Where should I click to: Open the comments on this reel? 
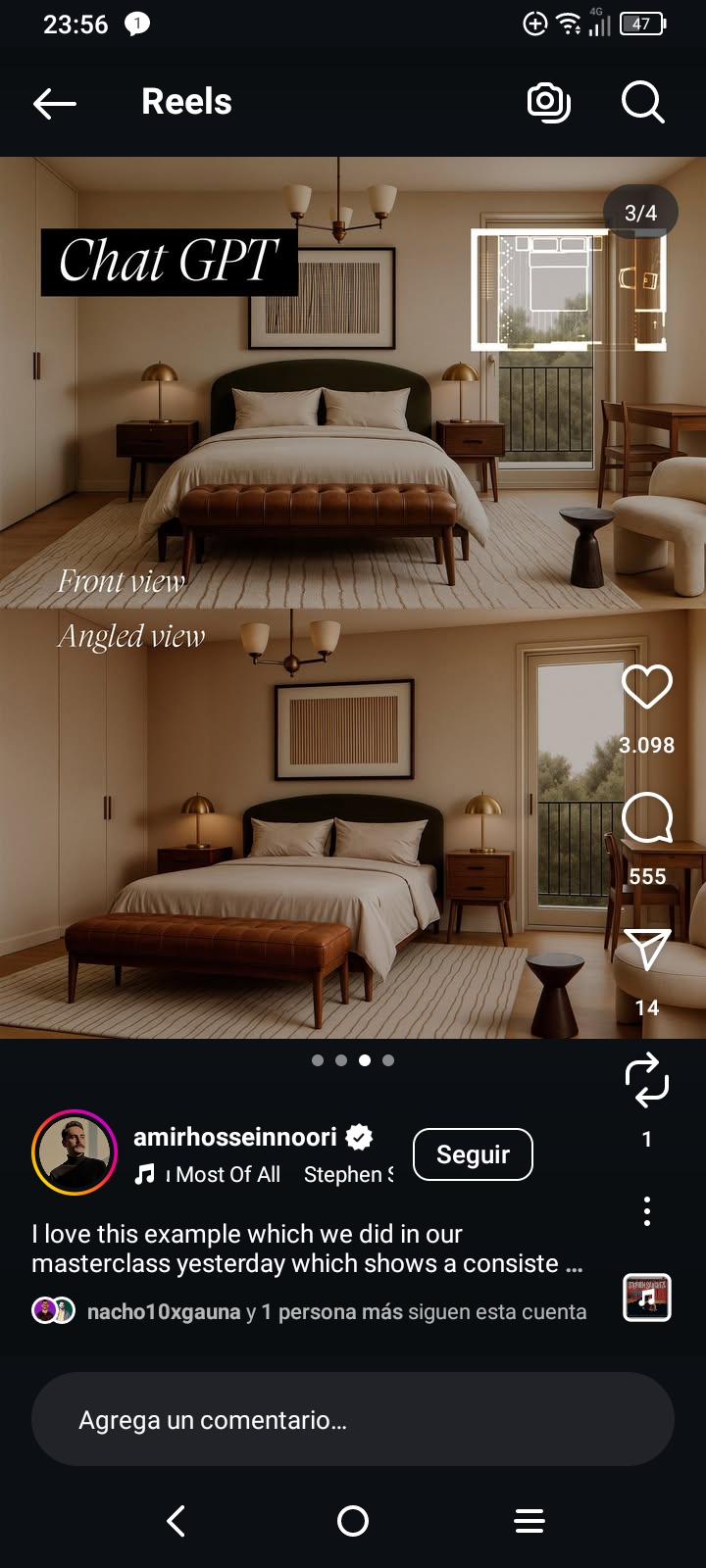647,818
